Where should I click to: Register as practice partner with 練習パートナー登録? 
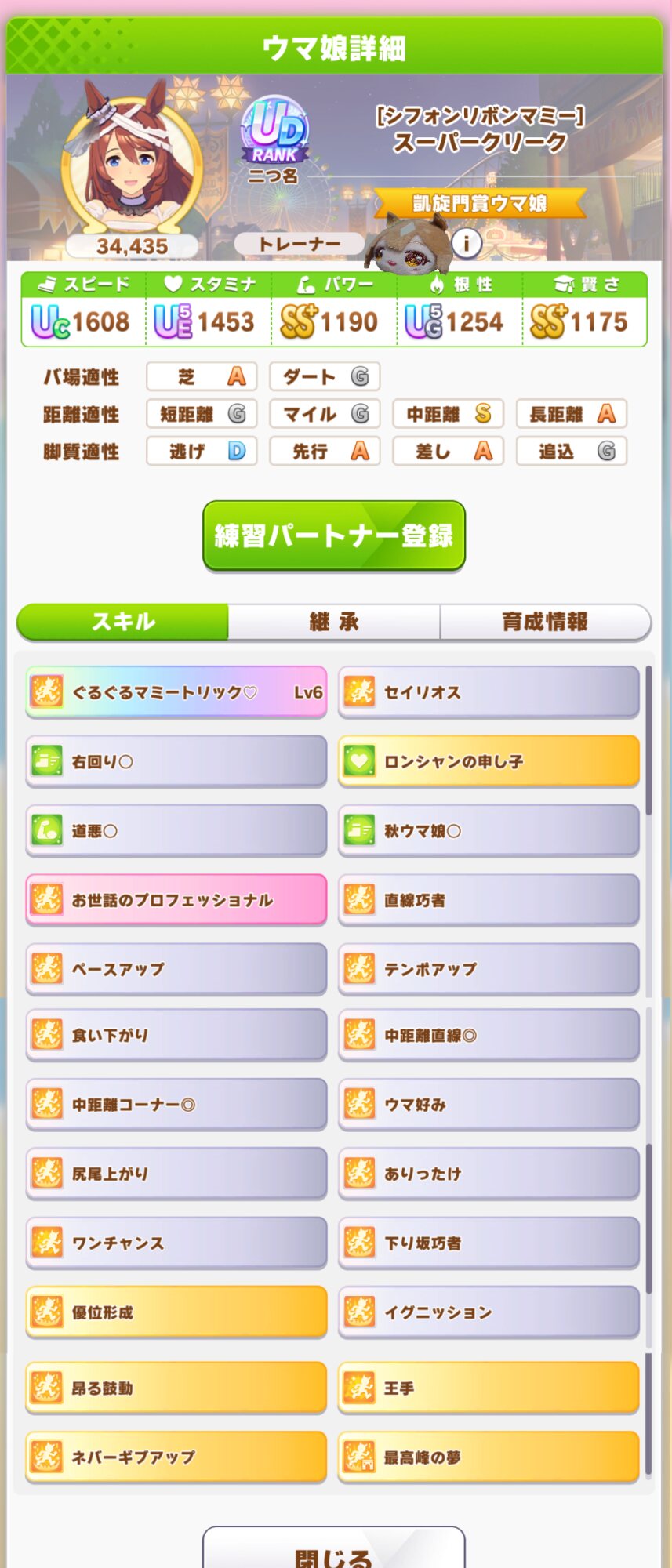click(334, 535)
